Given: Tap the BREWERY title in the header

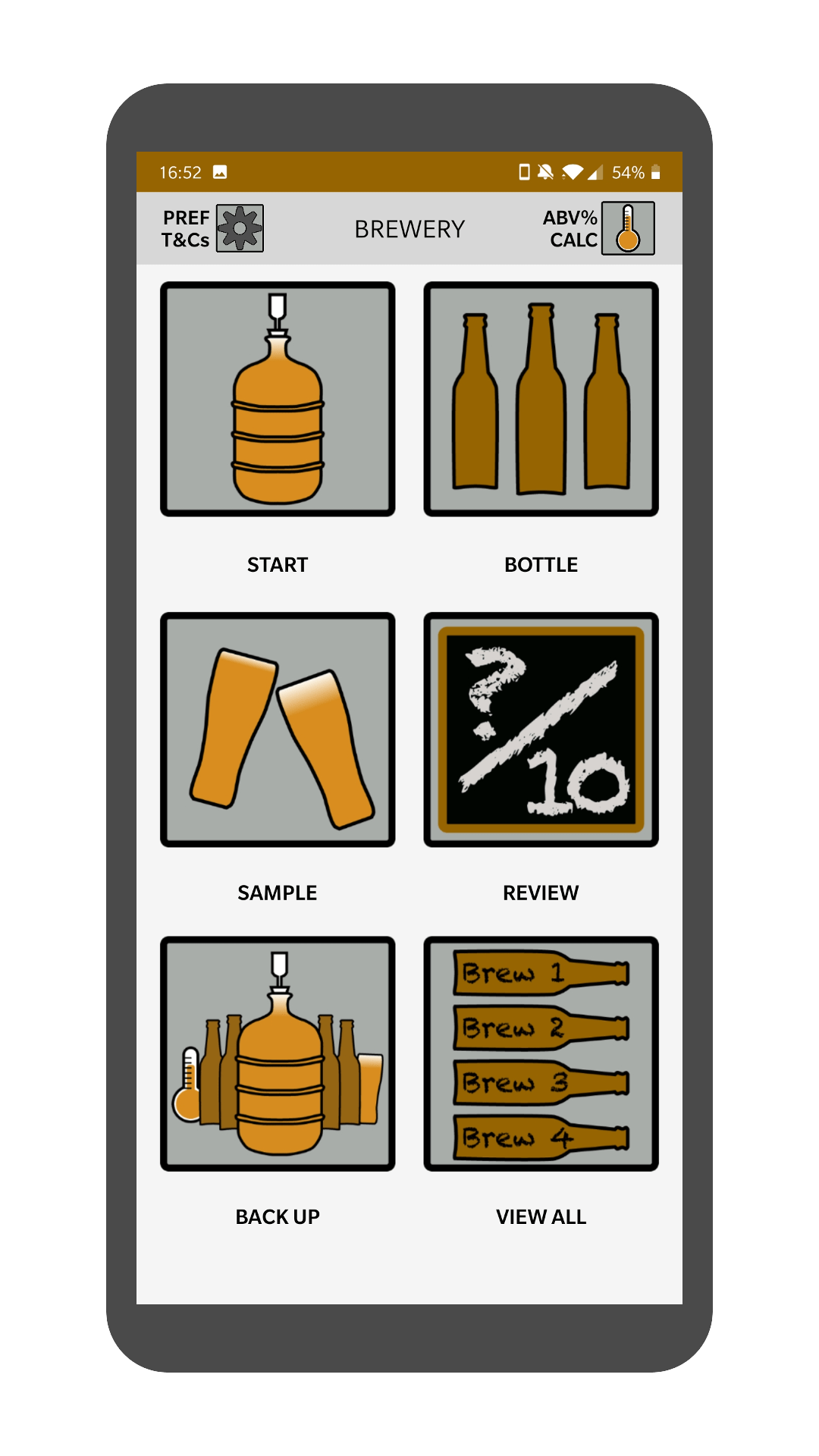Looking at the screenshot, I should (x=409, y=228).
